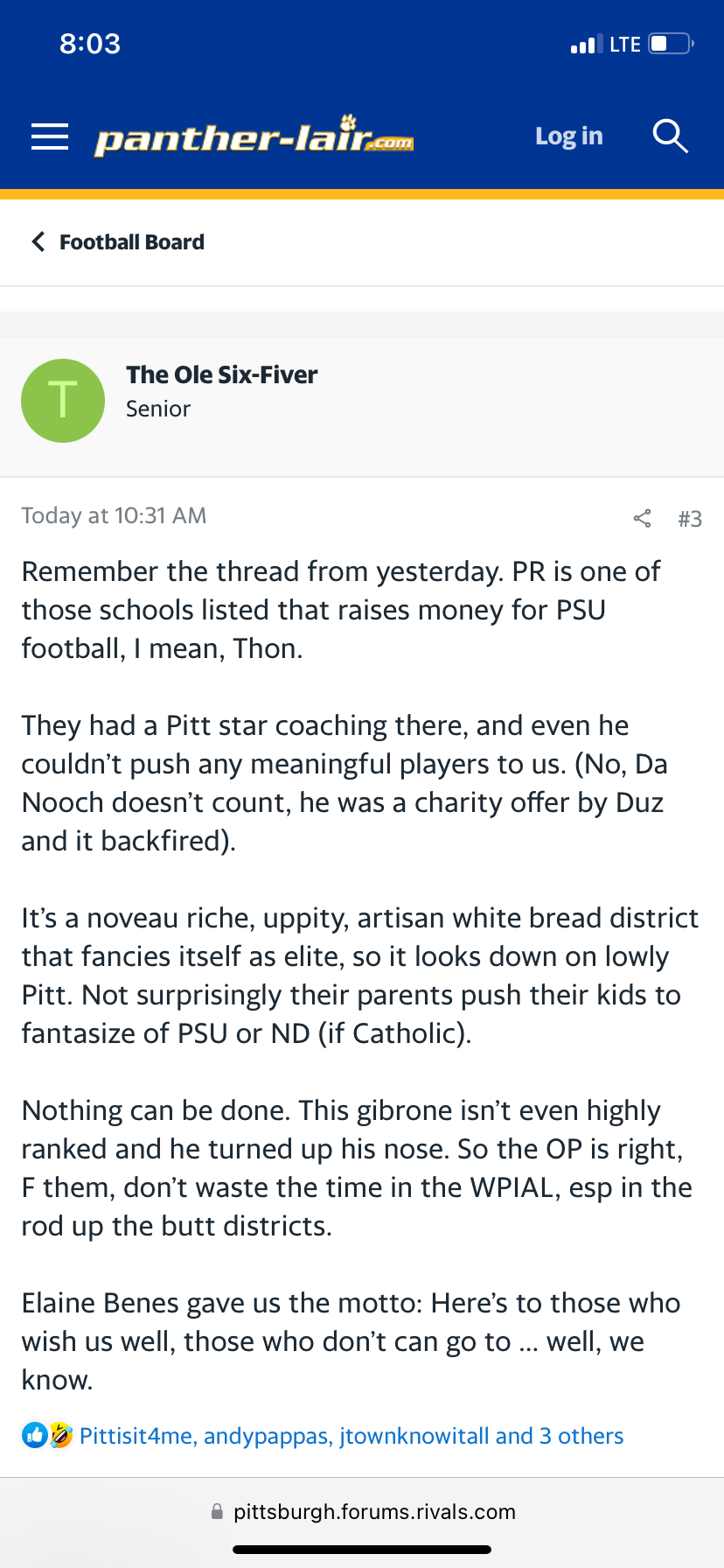
Task: Open The Ole Six-Fiver's profile avatar
Action: pyautogui.click(x=63, y=401)
